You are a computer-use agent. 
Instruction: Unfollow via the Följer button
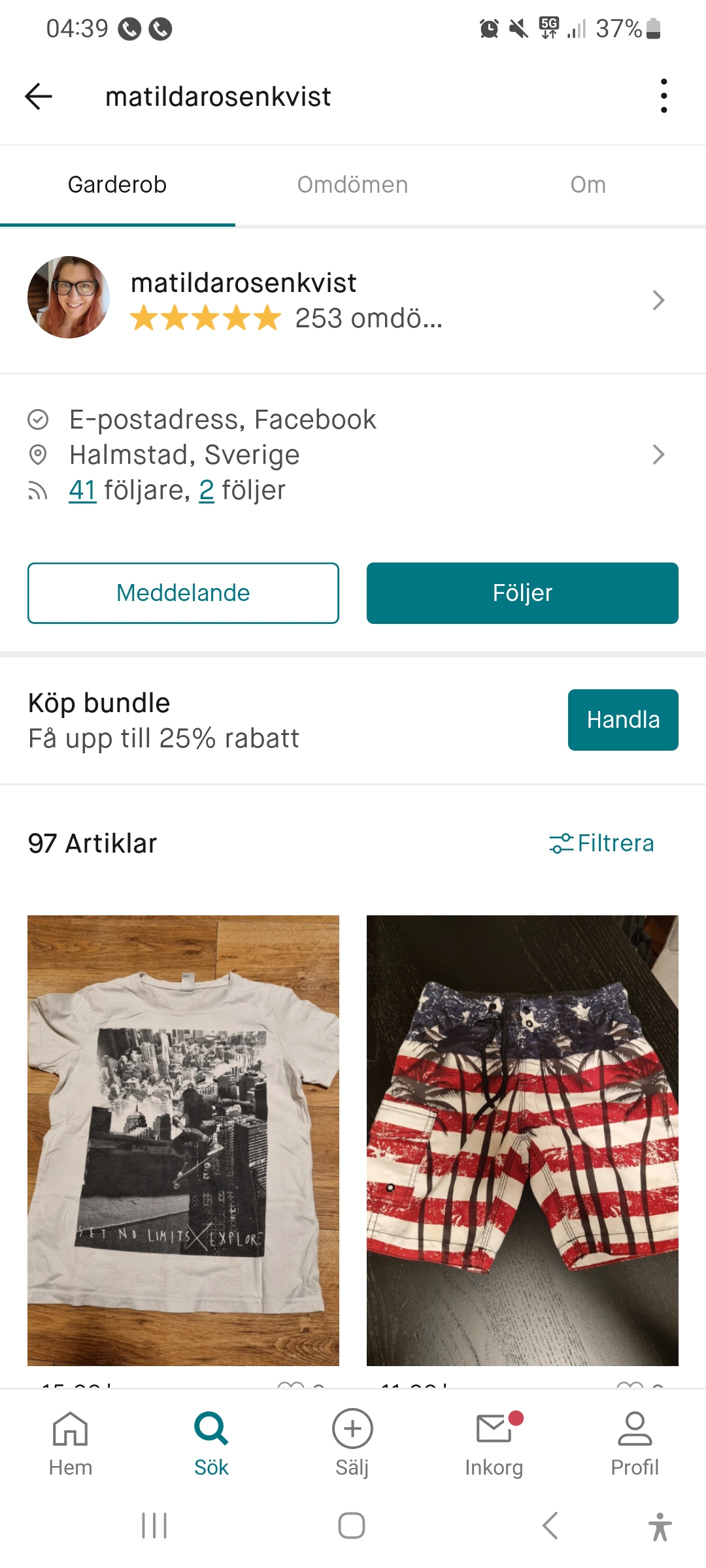point(522,593)
